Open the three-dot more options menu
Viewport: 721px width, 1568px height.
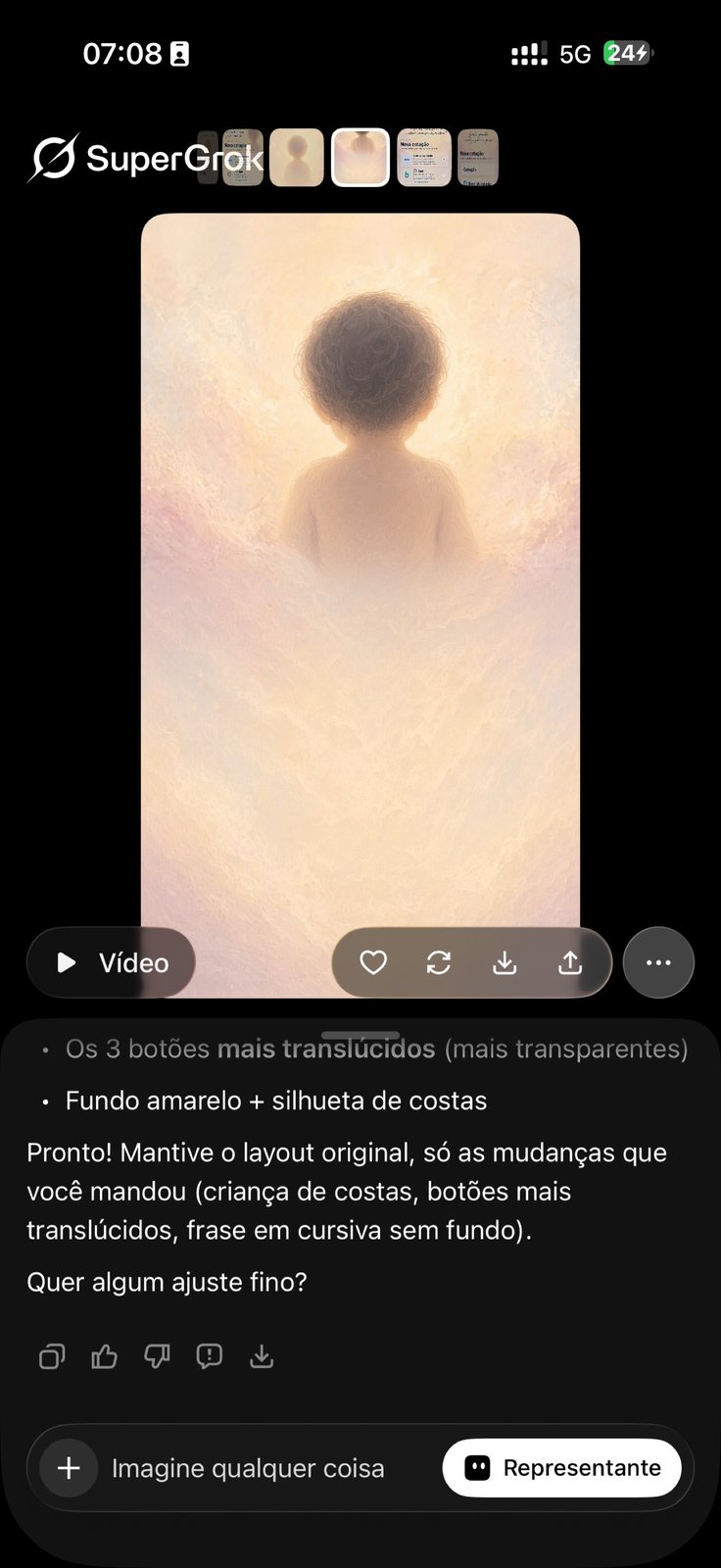[x=658, y=962]
